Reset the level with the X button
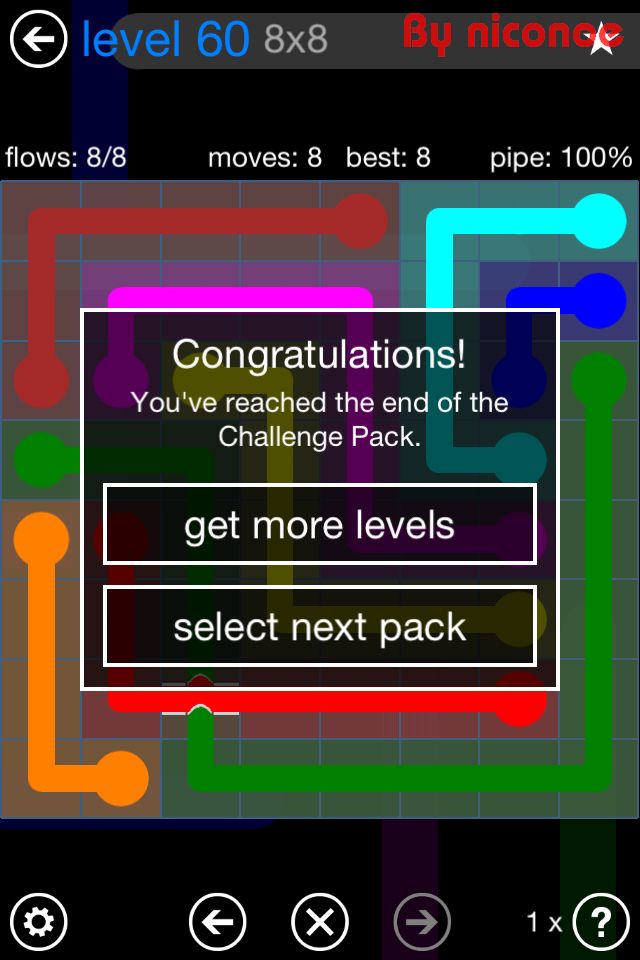640x960 pixels. (320, 921)
